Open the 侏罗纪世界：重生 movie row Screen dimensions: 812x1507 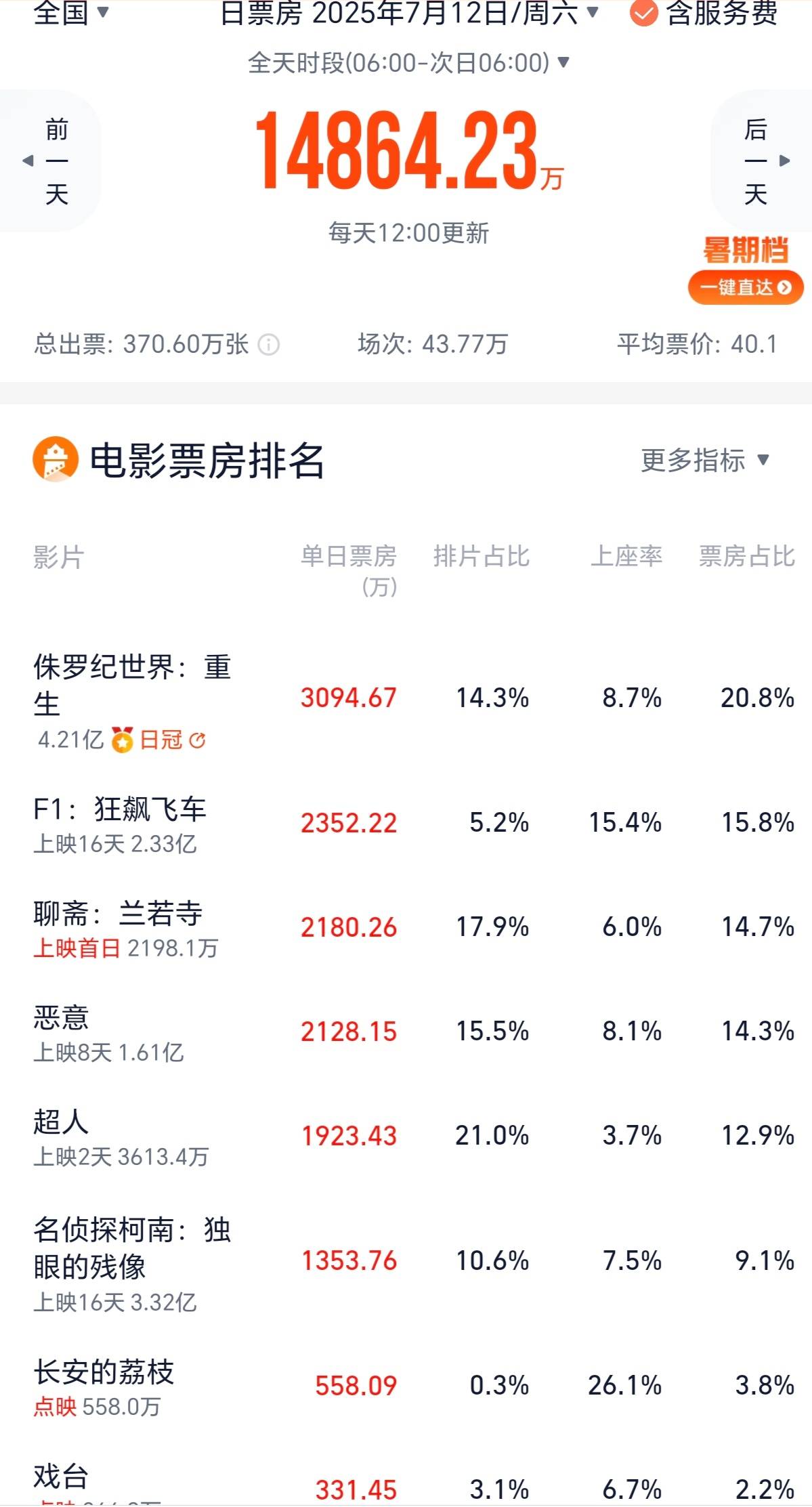406,700
